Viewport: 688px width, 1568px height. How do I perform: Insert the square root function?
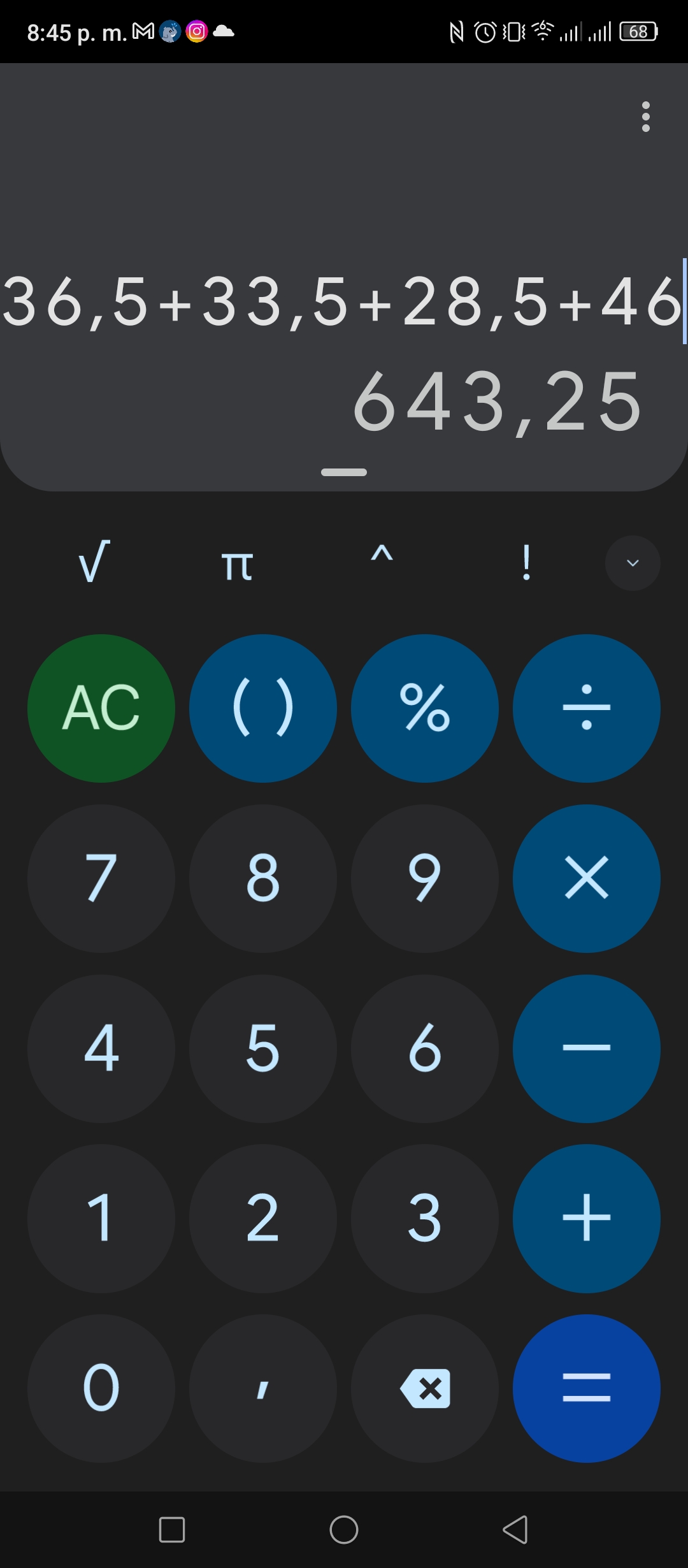[94, 562]
